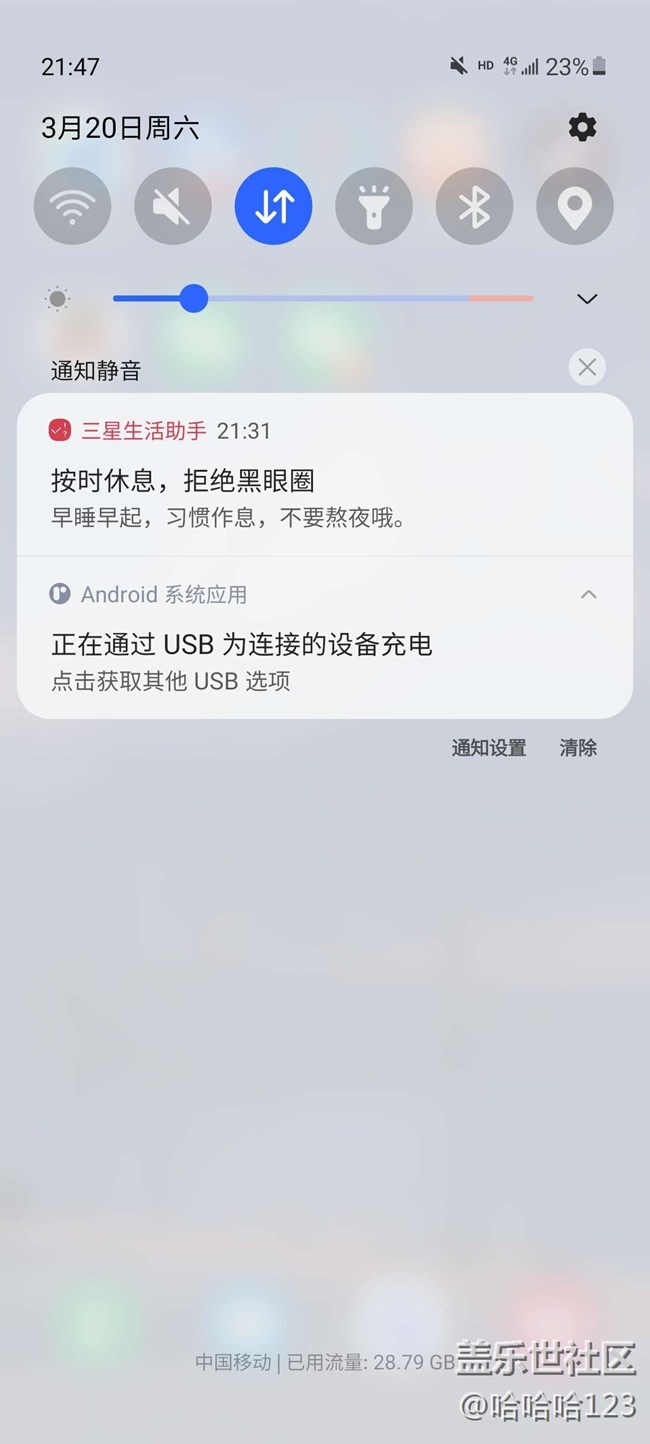The width and height of the screenshot is (650, 1444).
Task: Turn off mobile data quick setting
Action: [273, 206]
